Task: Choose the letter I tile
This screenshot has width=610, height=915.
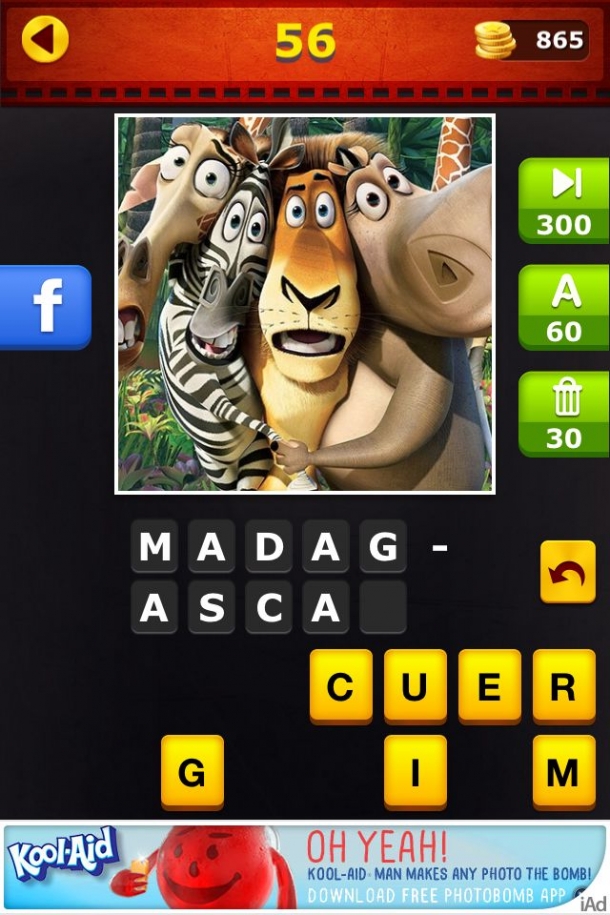Action: coord(415,771)
